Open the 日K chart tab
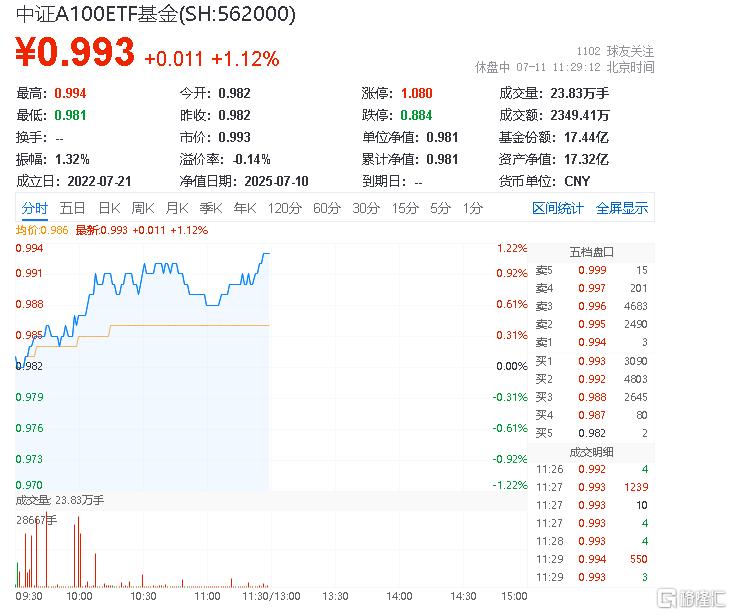This screenshot has height=615, width=732. [109, 208]
